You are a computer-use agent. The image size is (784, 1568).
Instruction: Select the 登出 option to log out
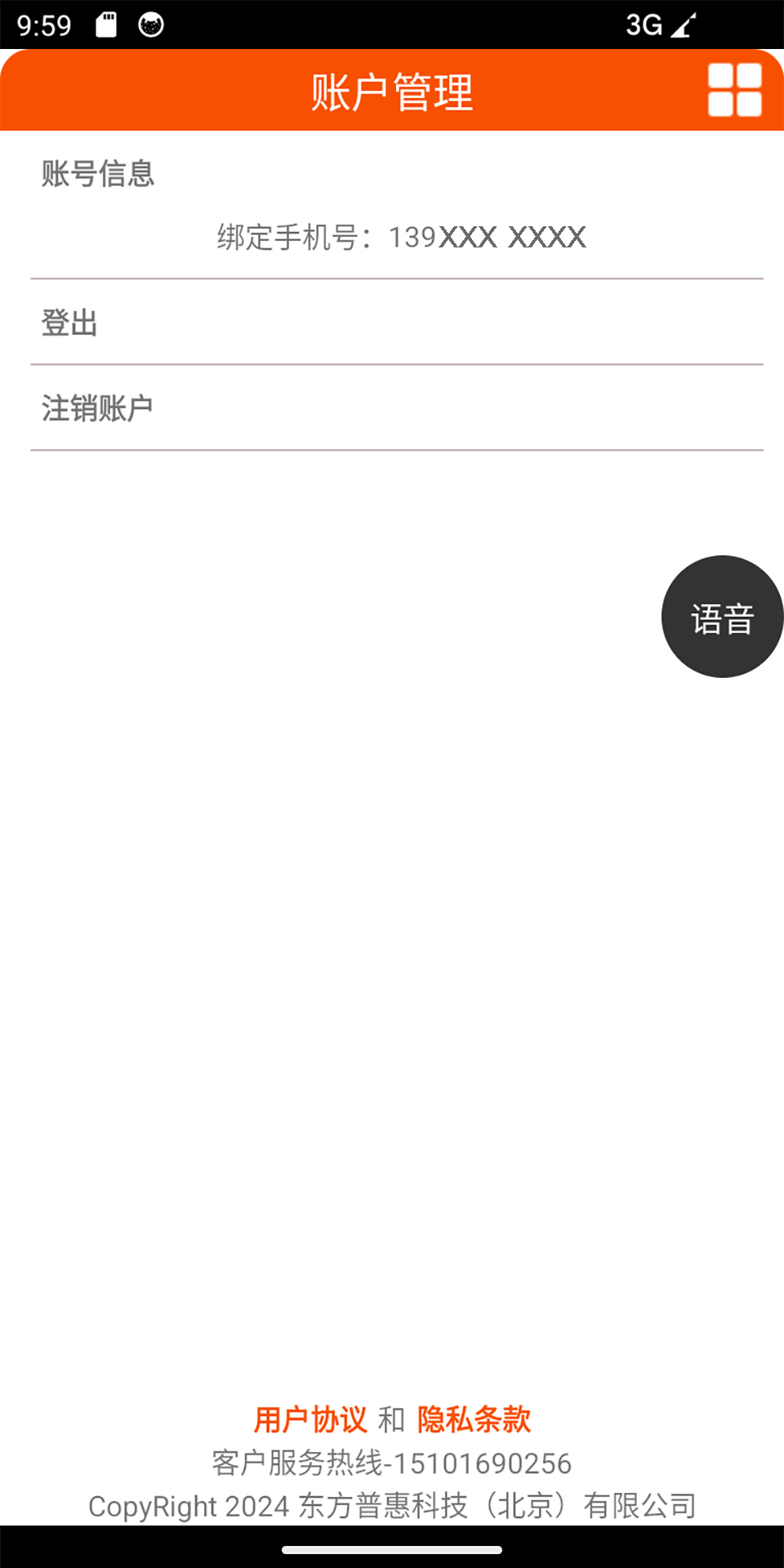click(x=69, y=323)
